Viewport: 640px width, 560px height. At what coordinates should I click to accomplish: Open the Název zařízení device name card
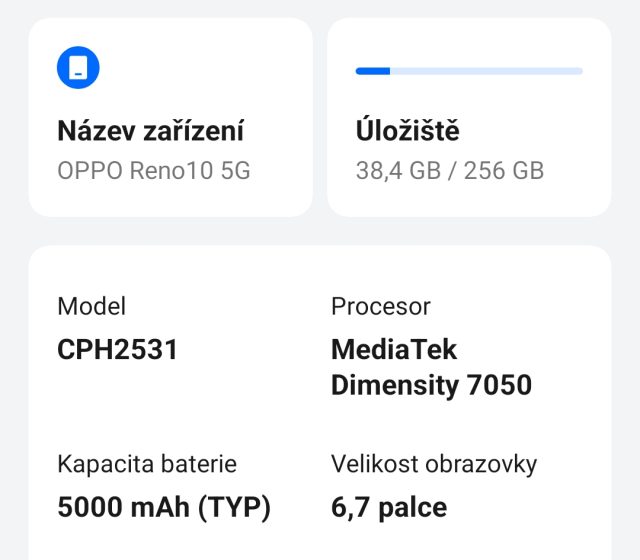pos(170,118)
